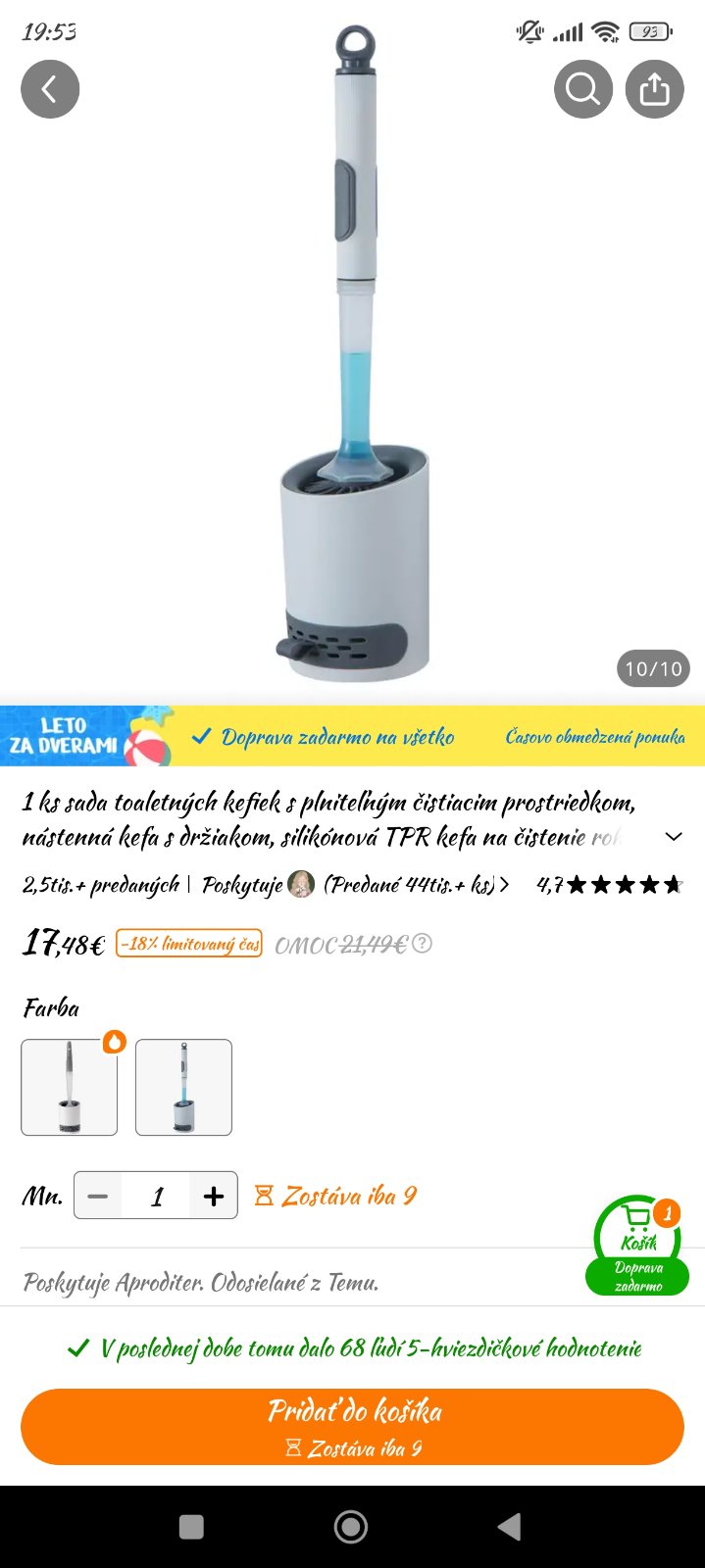Open the Leto za dverami free shipping banner

click(352, 736)
